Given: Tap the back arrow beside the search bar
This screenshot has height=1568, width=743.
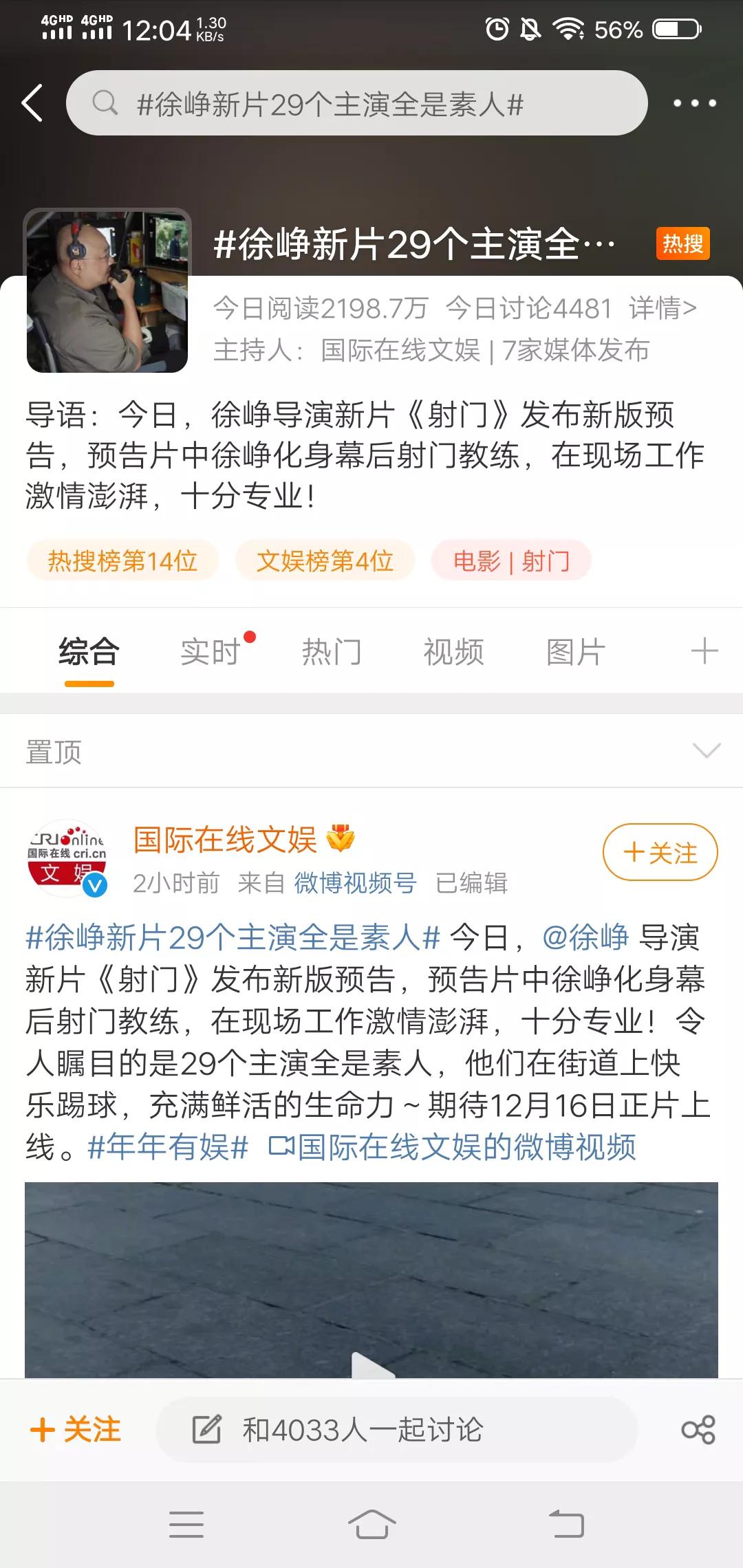Looking at the screenshot, I should click(x=30, y=103).
